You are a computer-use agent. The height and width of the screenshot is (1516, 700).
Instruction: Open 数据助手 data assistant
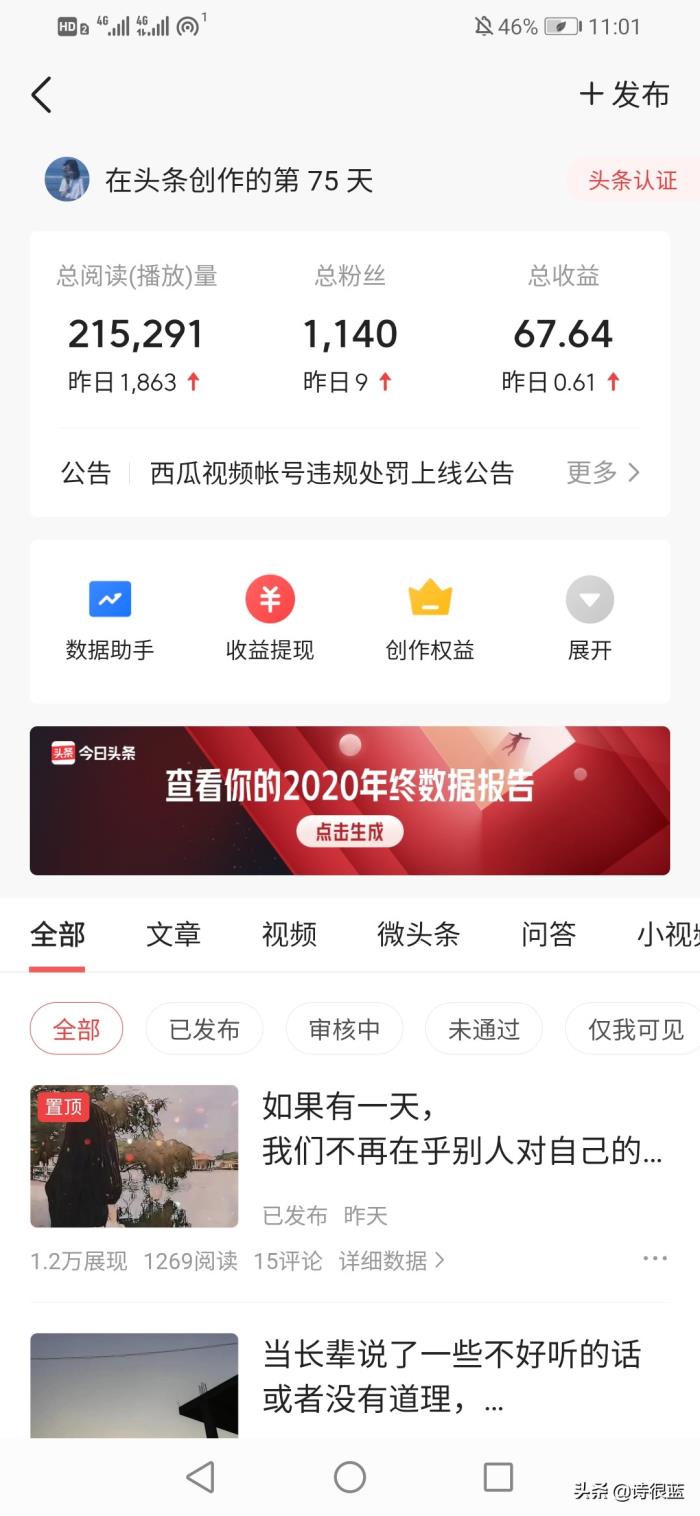coord(110,620)
